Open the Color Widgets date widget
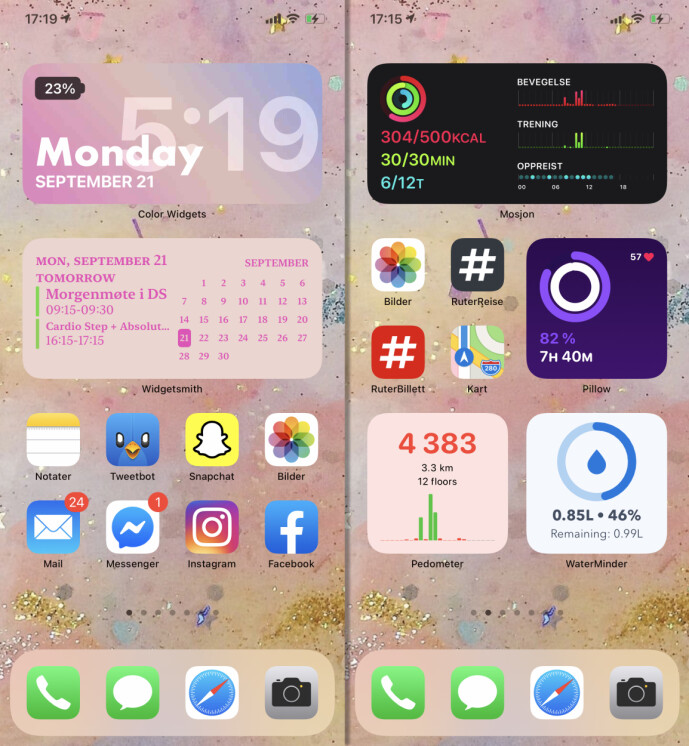 [x=172, y=134]
